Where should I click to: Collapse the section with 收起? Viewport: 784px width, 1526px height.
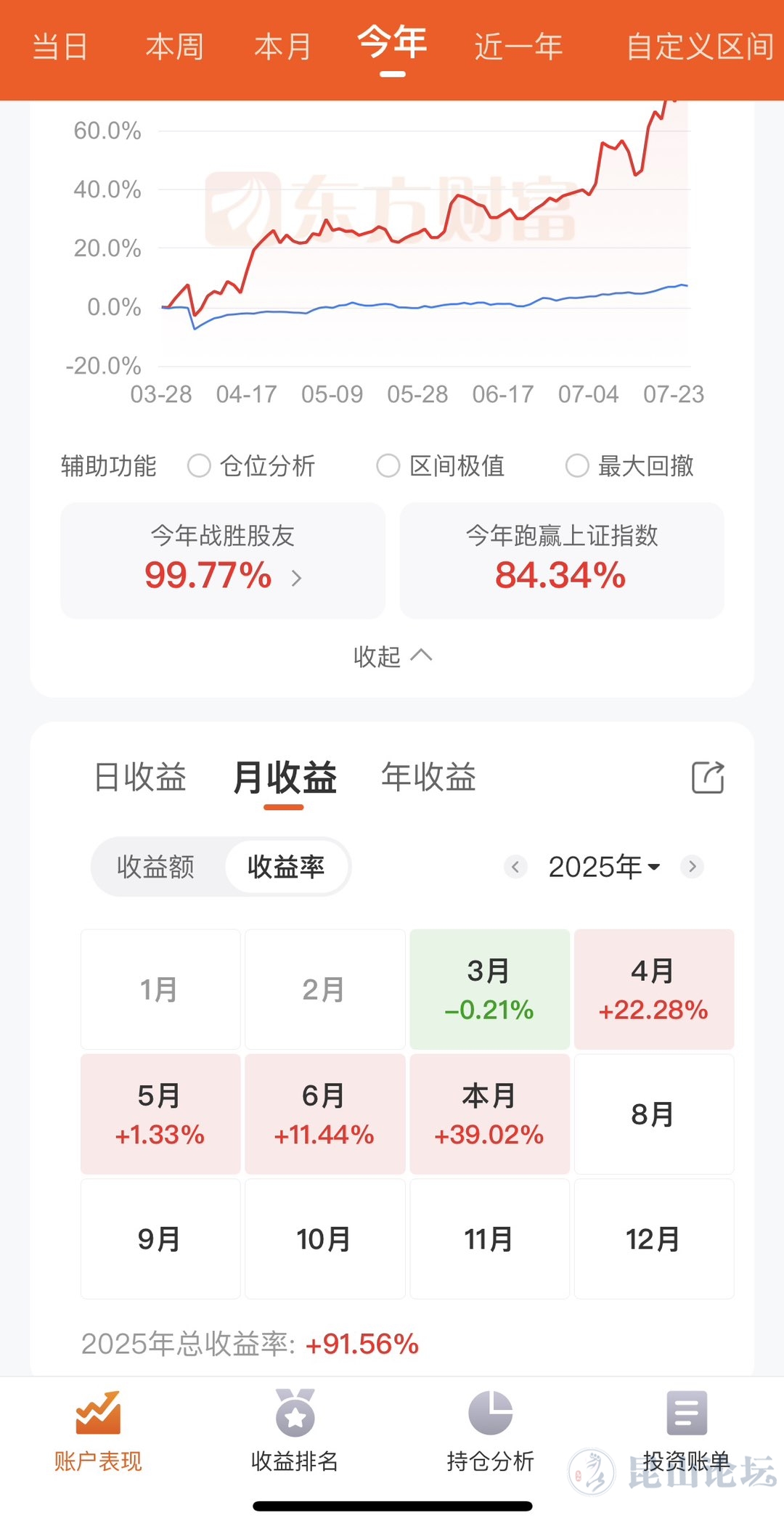[392, 656]
